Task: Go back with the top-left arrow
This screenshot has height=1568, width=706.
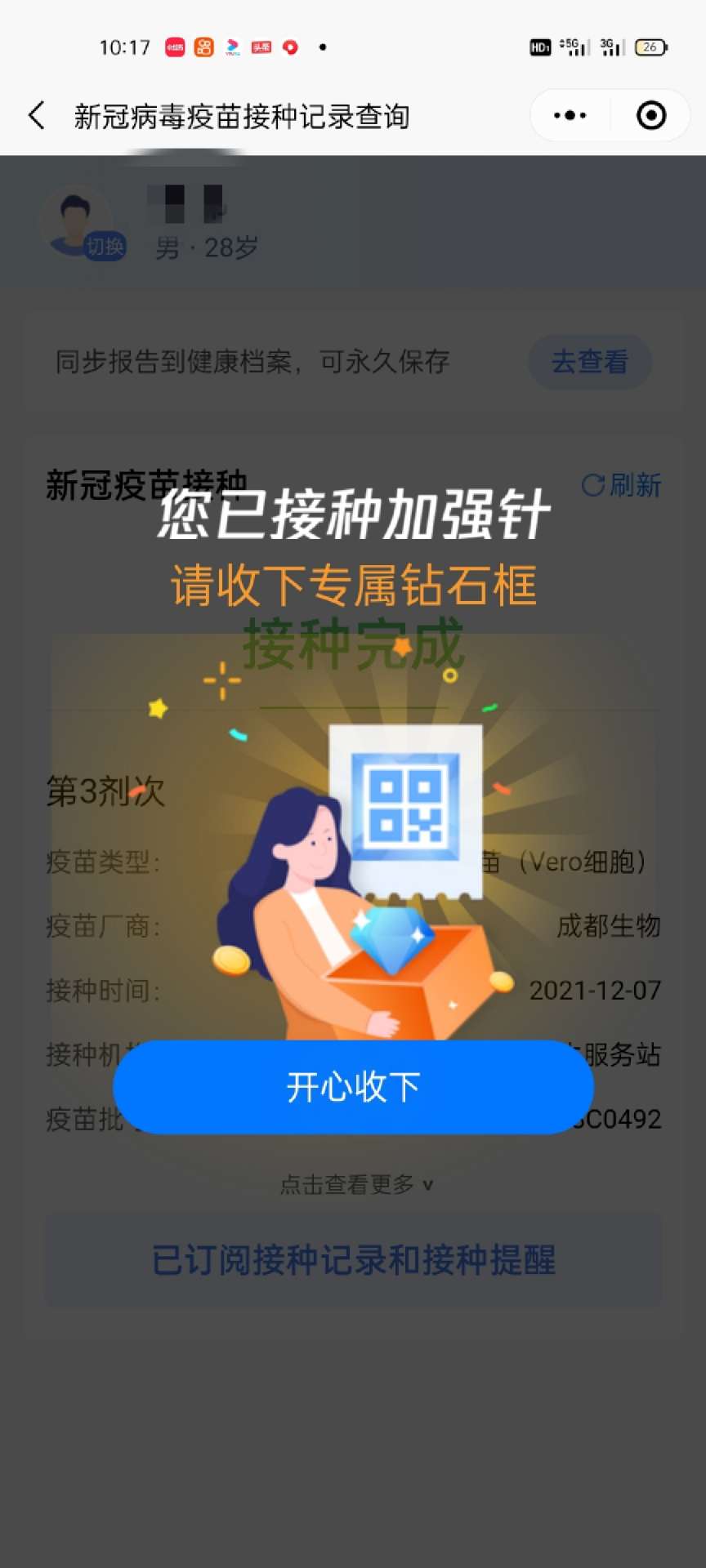Action: (37, 116)
